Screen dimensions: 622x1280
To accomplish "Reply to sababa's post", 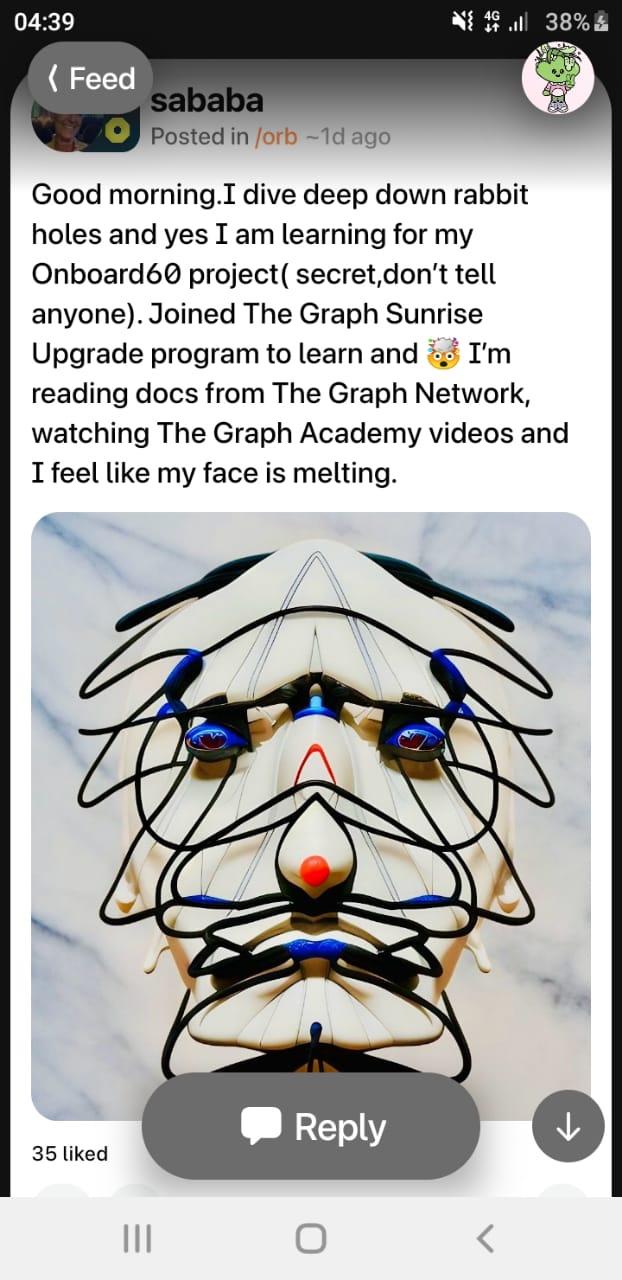I will [311, 1126].
